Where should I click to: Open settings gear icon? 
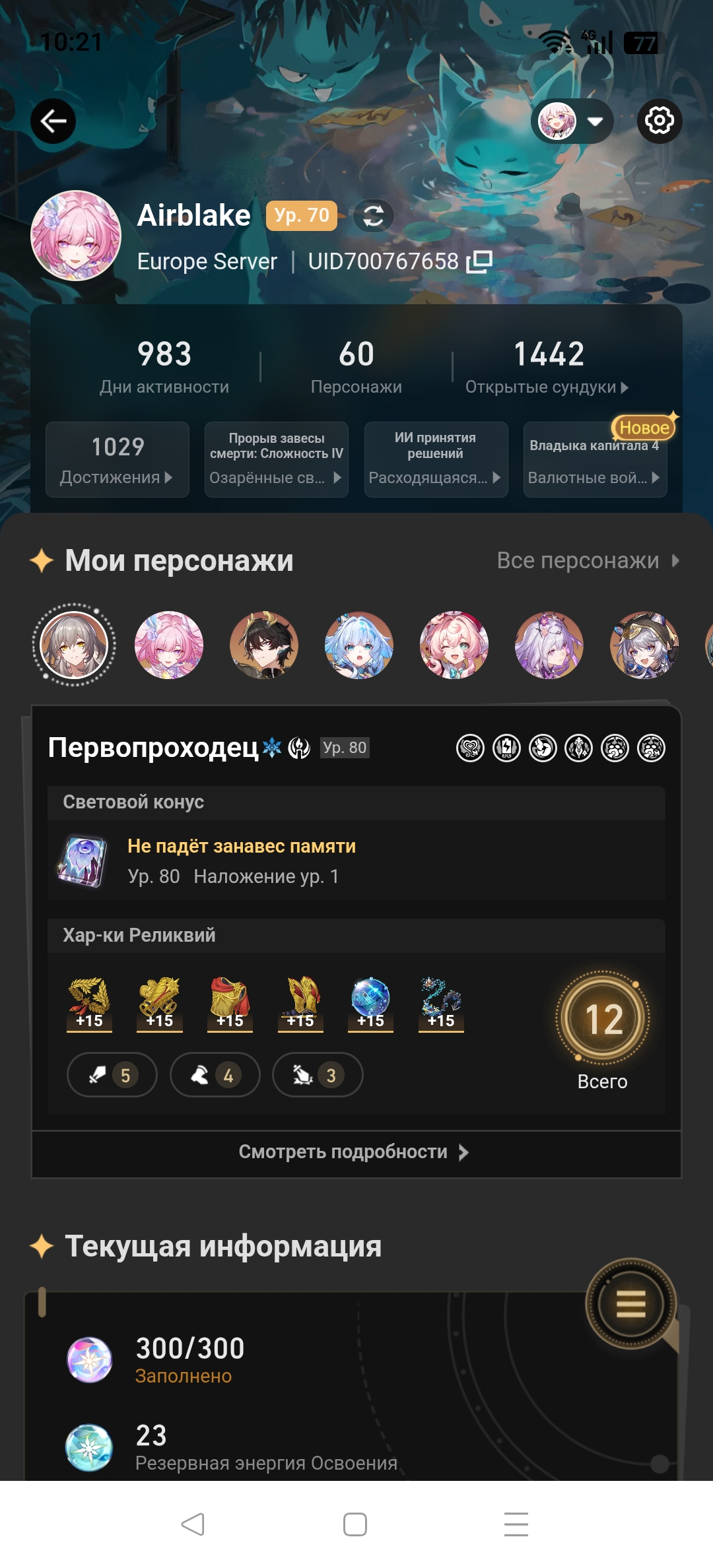pyautogui.click(x=659, y=121)
